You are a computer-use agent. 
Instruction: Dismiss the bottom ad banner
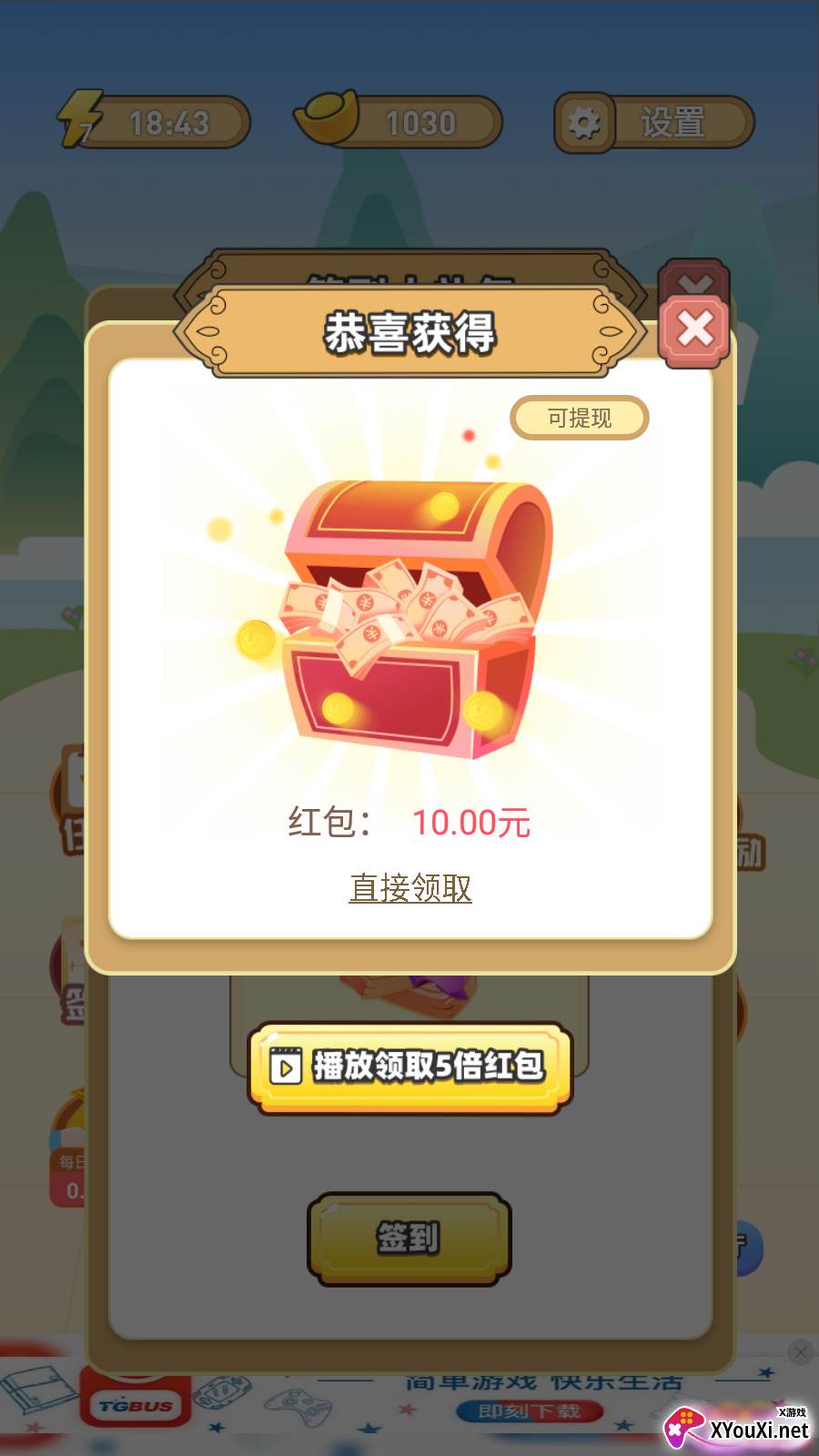pyautogui.click(x=800, y=1352)
